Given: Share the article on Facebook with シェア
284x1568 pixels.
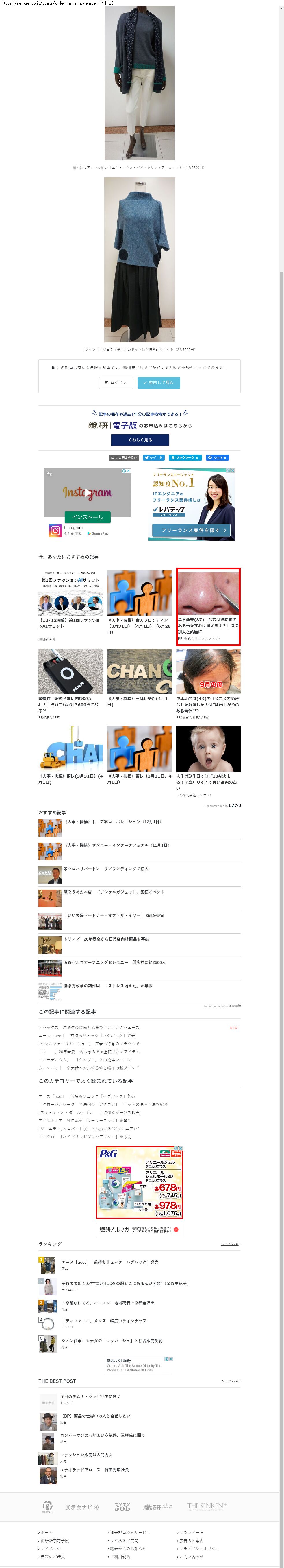Looking at the screenshot, I should [217, 457].
